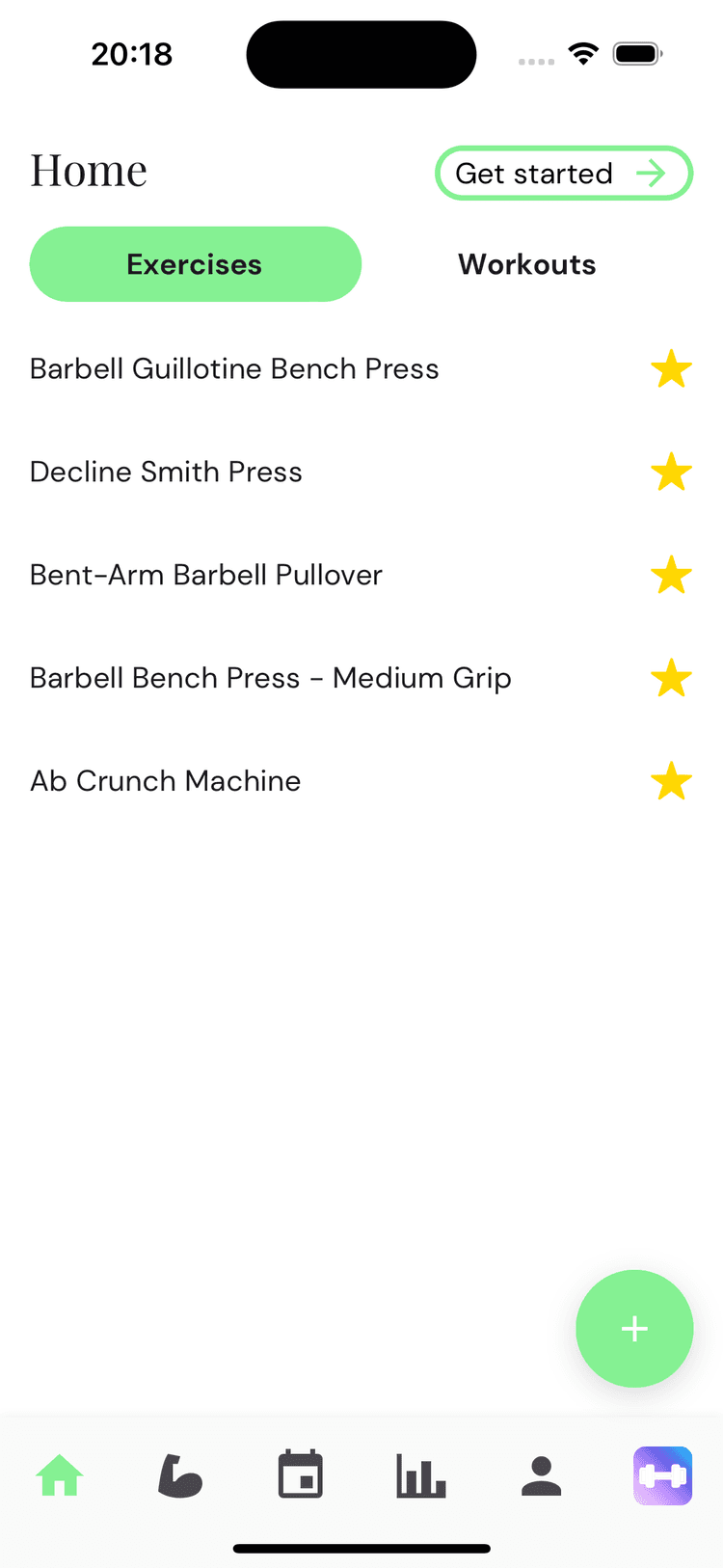The width and height of the screenshot is (723, 1568).
Task: Toggle the star for Decline Smith Press
Action: tap(671, 473)
